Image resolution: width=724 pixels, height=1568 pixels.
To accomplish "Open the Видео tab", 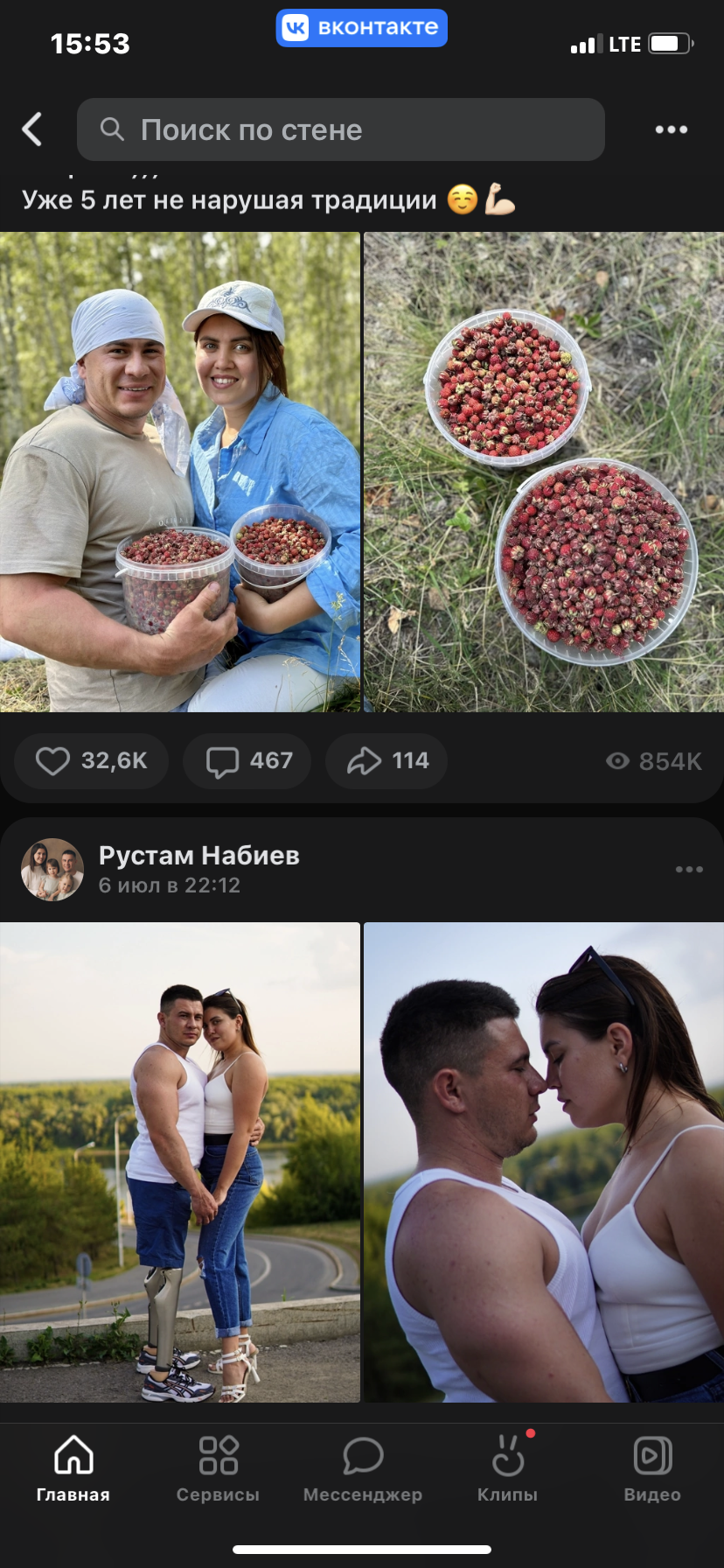I will pos(652,1469).
